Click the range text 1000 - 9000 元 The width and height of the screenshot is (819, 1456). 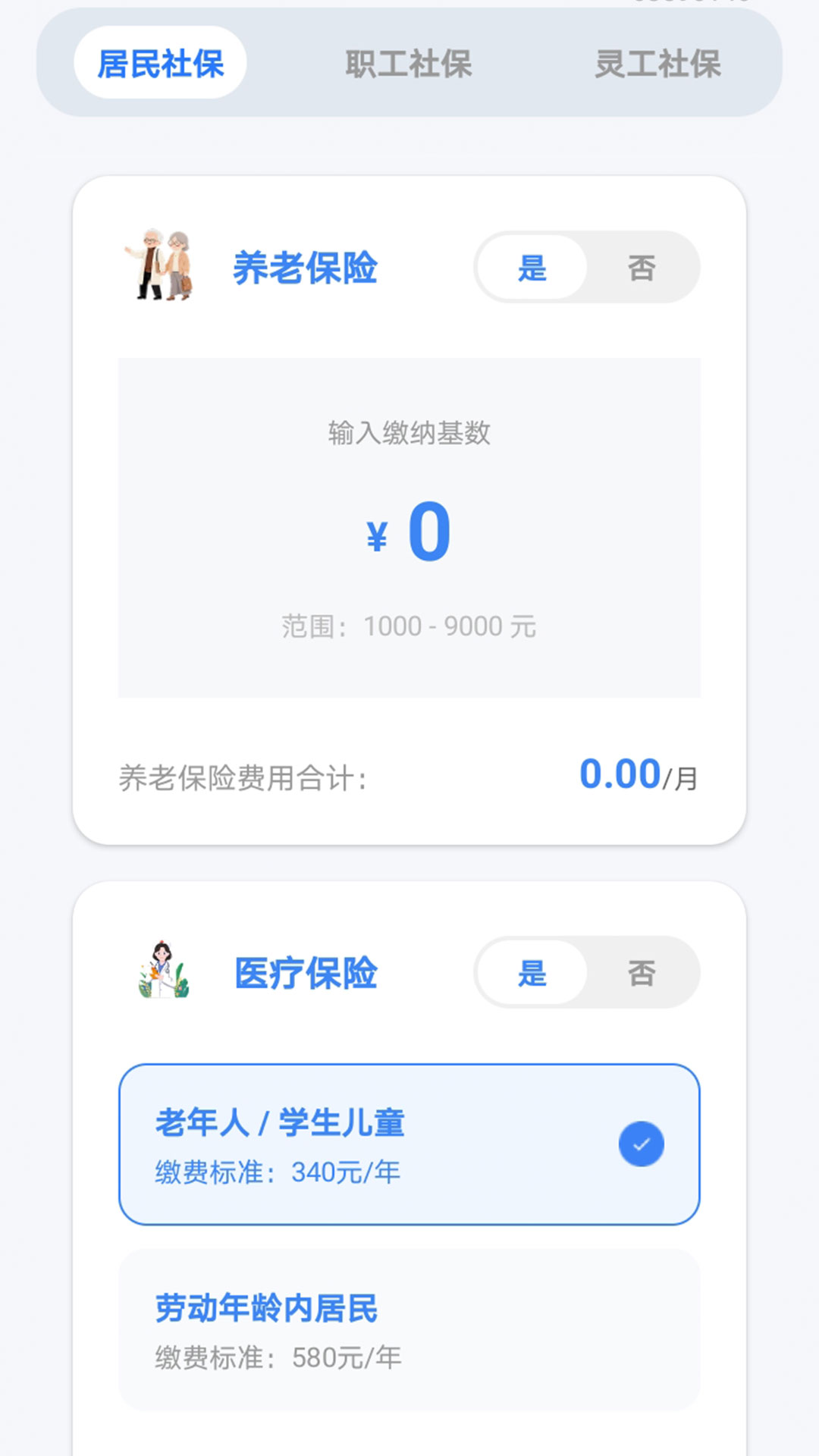[409, 627]
